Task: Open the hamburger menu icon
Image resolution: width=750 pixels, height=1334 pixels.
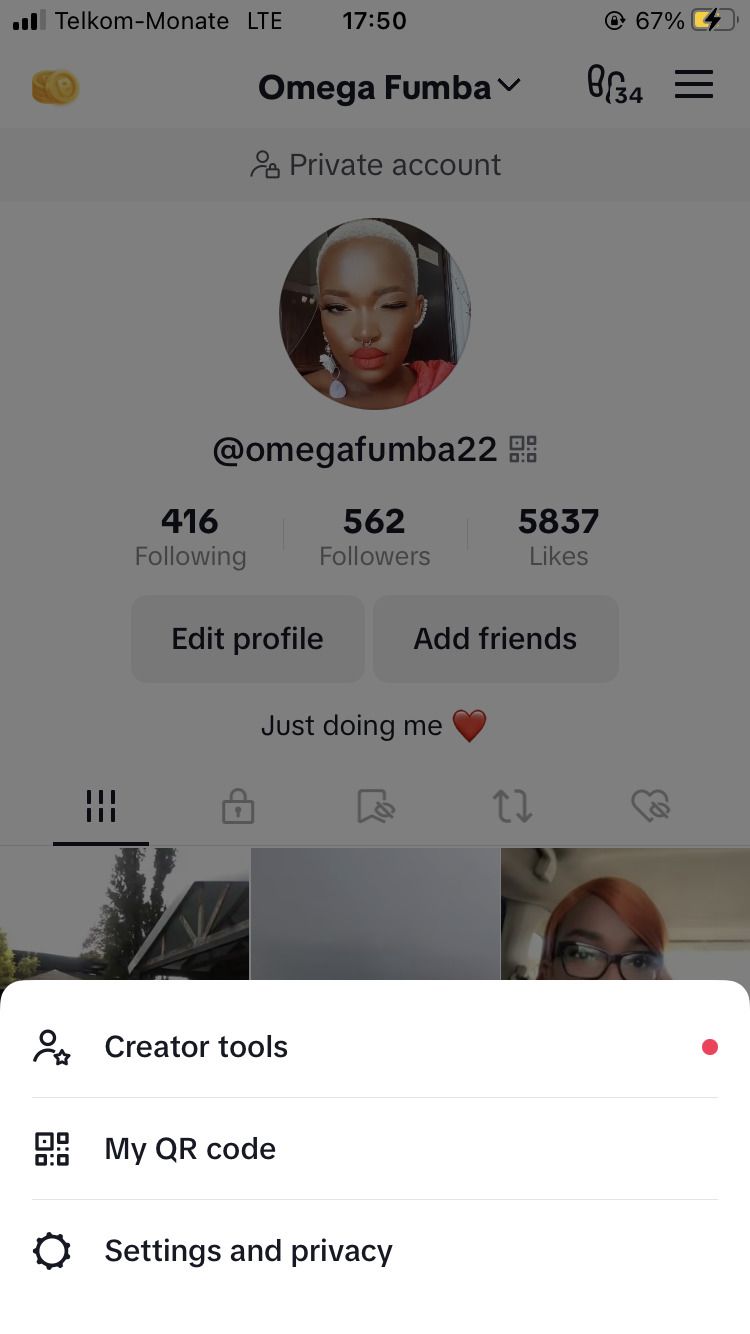Action: 693,85
